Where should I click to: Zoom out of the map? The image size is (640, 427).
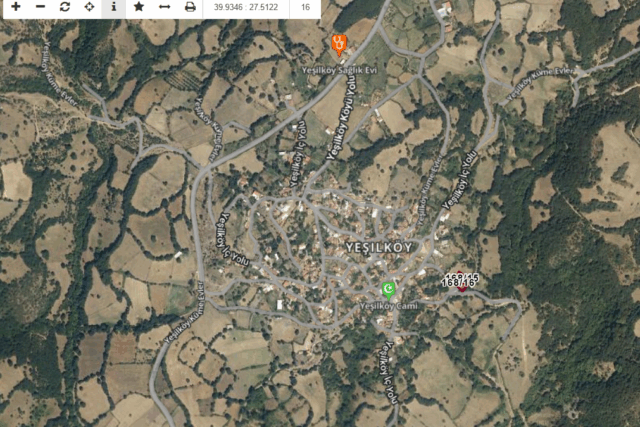point(40,7)
